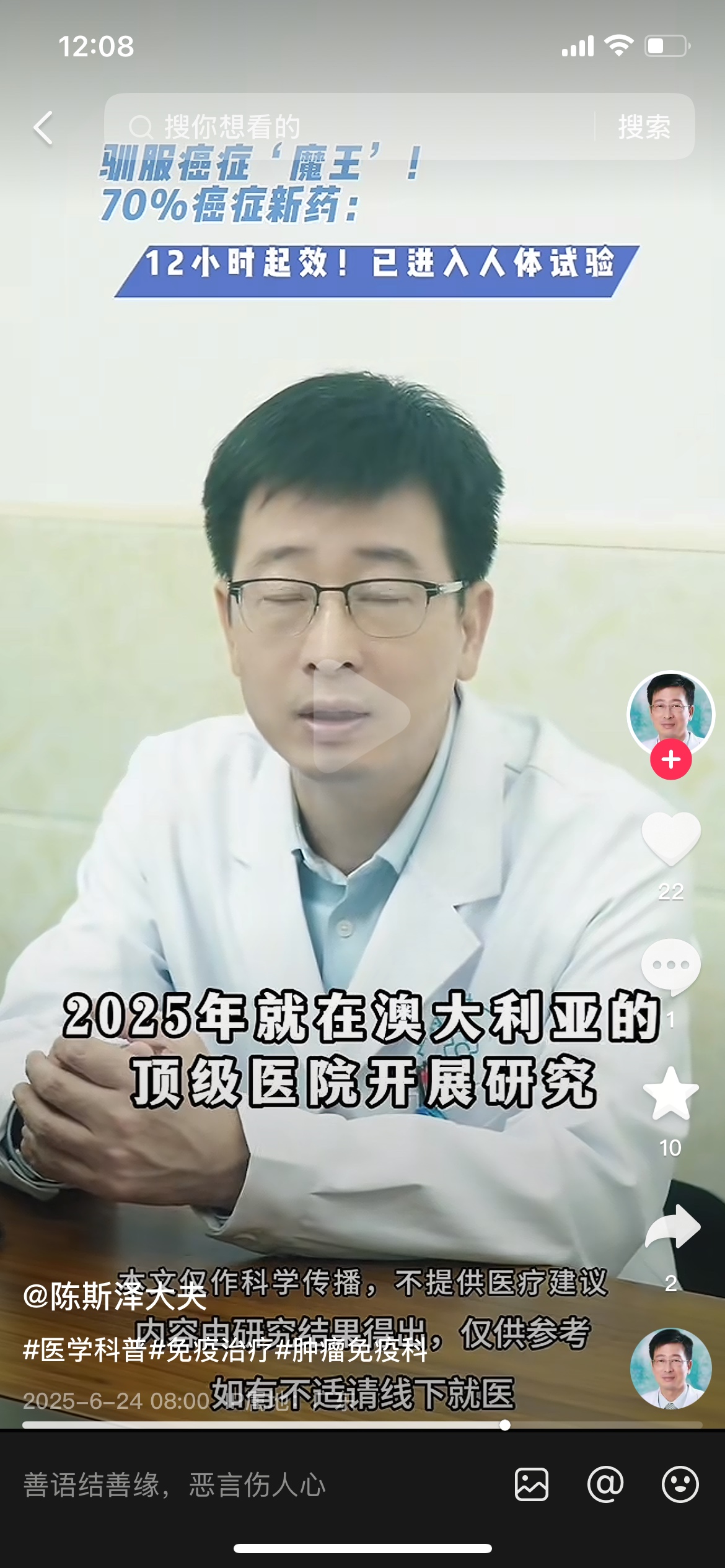Image resolution: width=725 pixels, height=1568 pixels.
Task: Open the author's profile avatar
Action: point(670,711)
